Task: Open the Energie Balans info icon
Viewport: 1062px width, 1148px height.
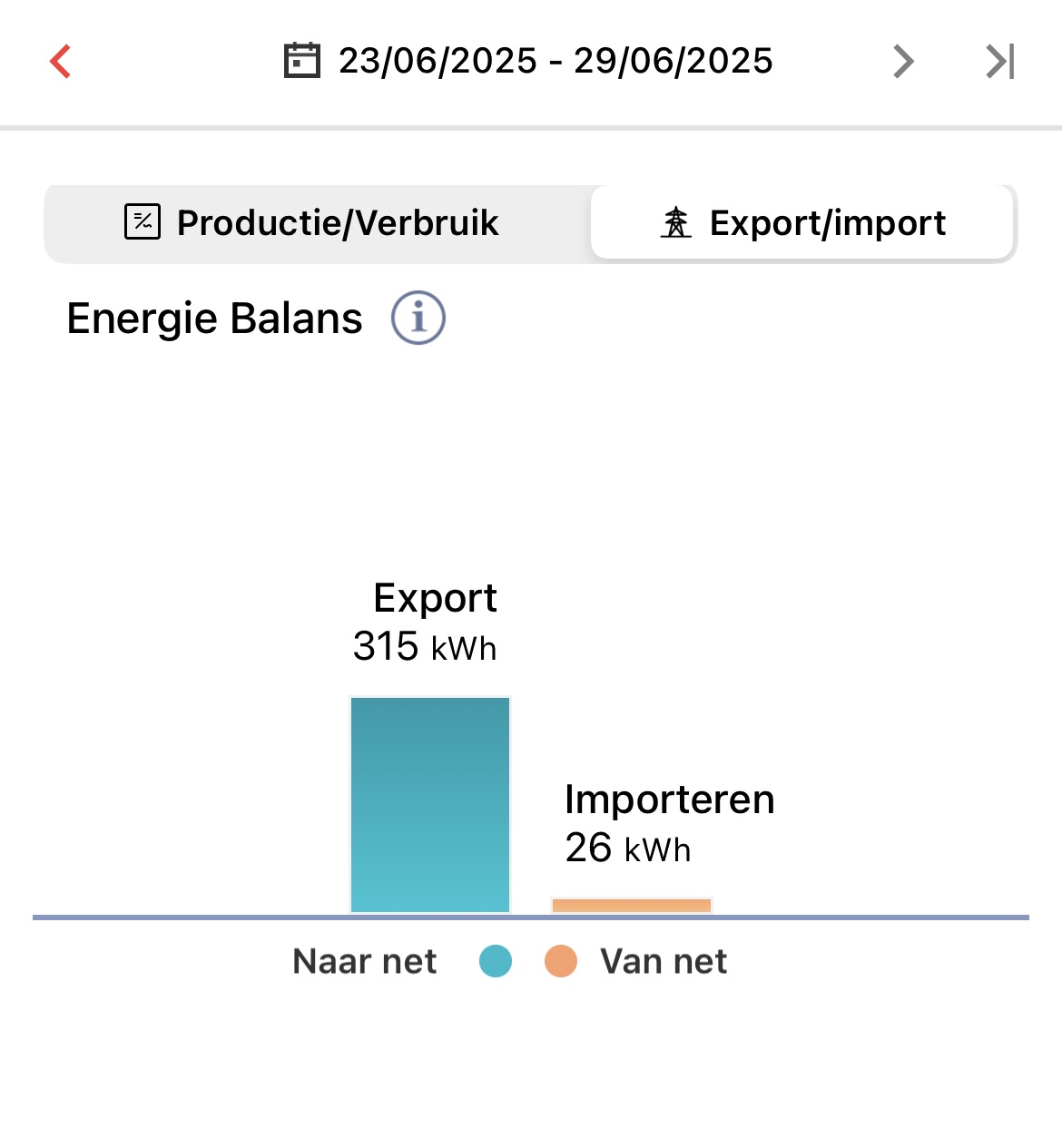Action: (418, 319)
